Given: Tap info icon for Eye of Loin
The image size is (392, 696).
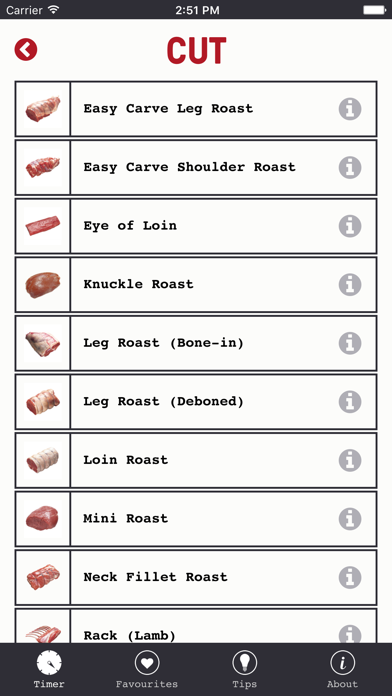Looking at the screenshot, I should pos(350,226).
